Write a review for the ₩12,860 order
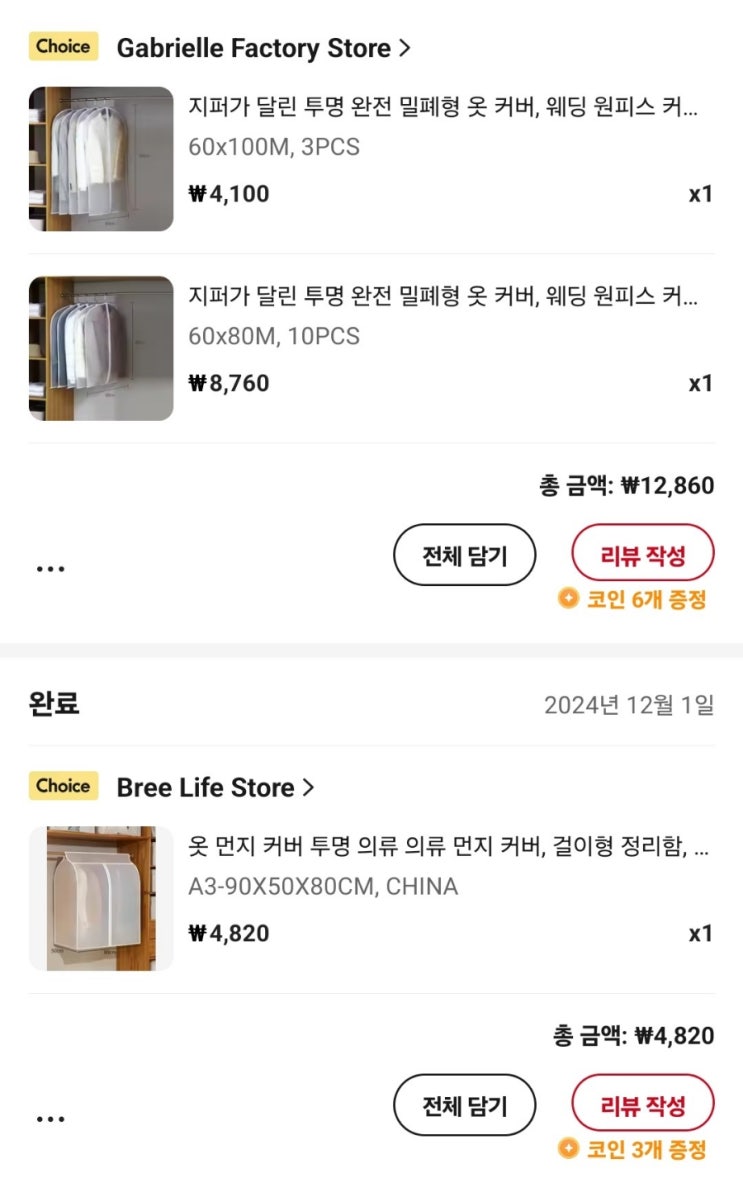This screenshot has height=1192, width=743. click(642, 555)
